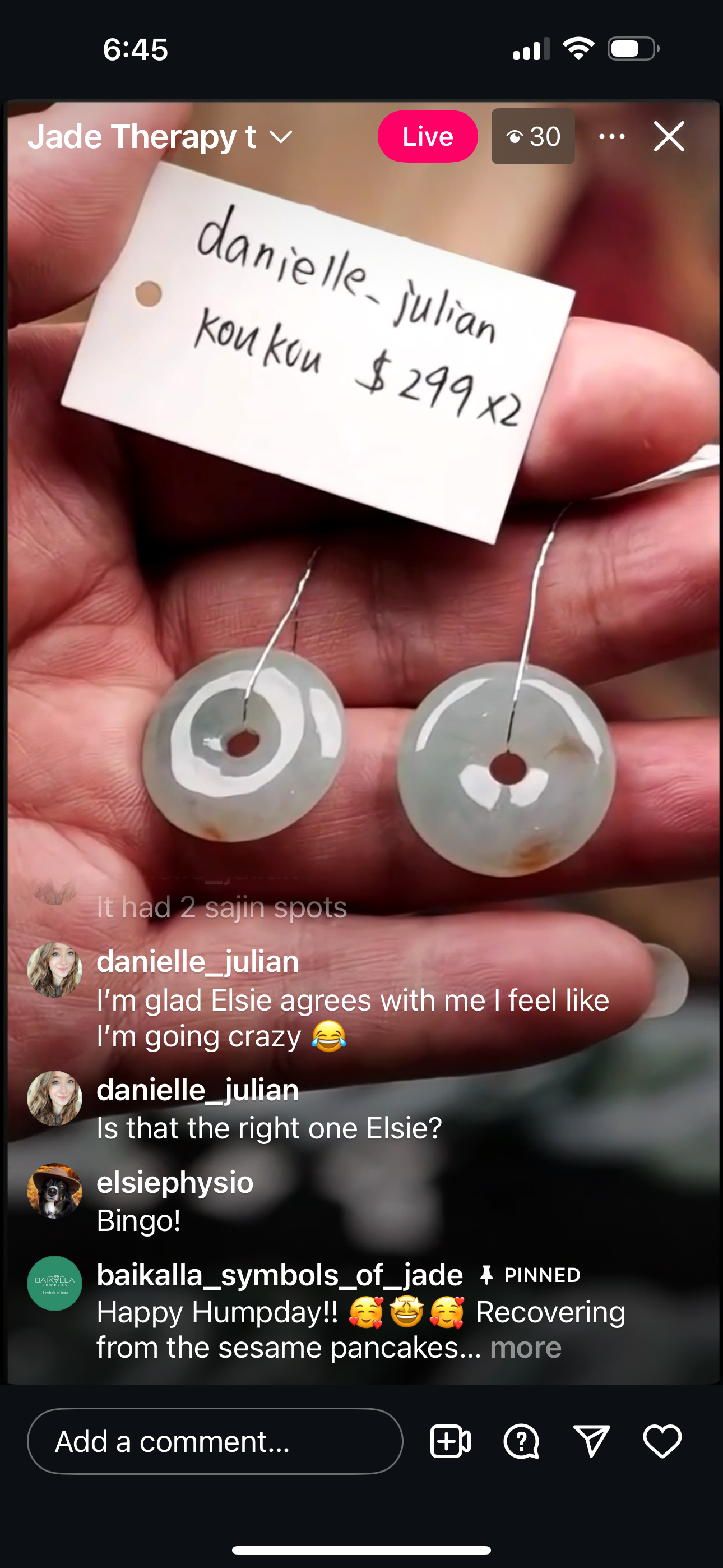View the 30 viewers list
Screen dimensions: 723x1568
pyautogui.click(x=533, y=136)
